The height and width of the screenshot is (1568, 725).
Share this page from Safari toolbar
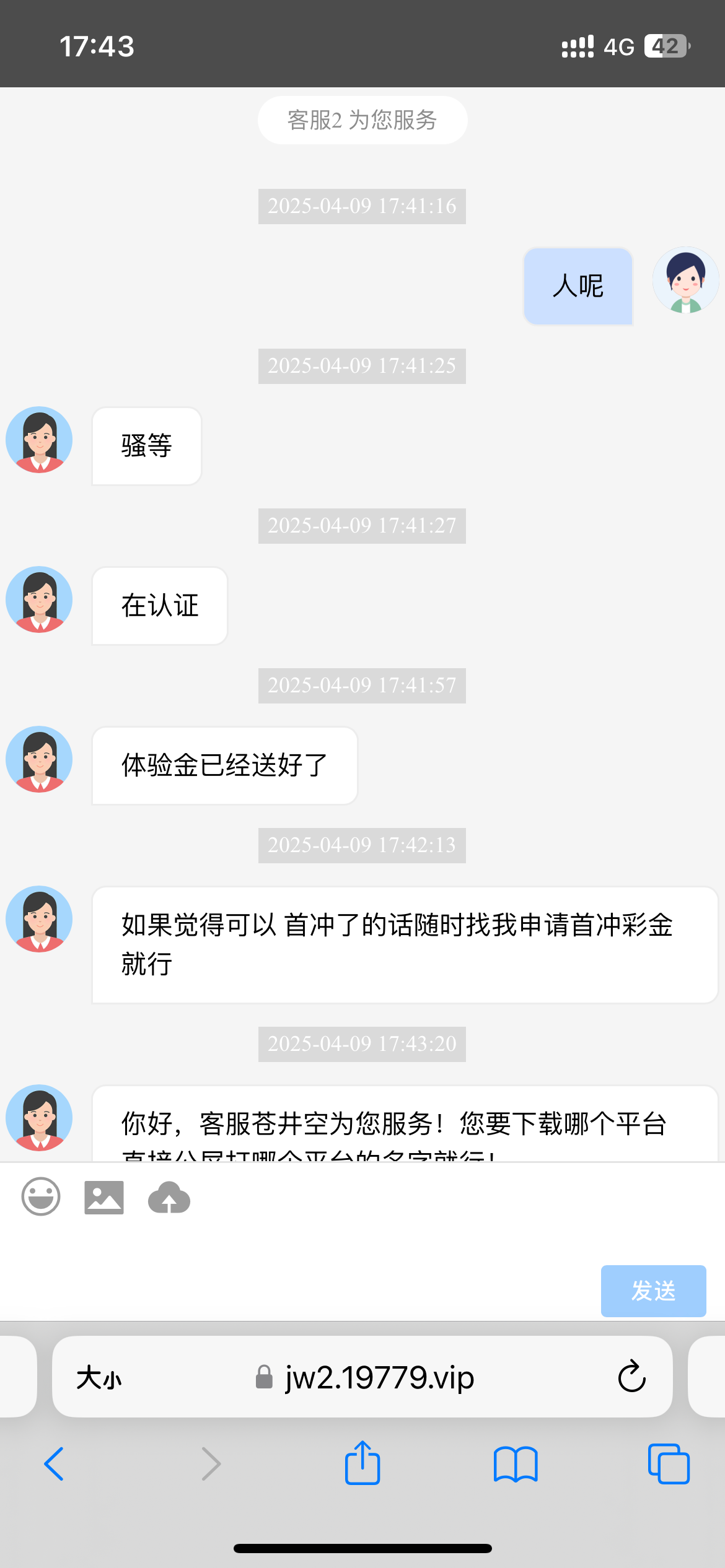pyautogui.click(x=362, y=1464)
